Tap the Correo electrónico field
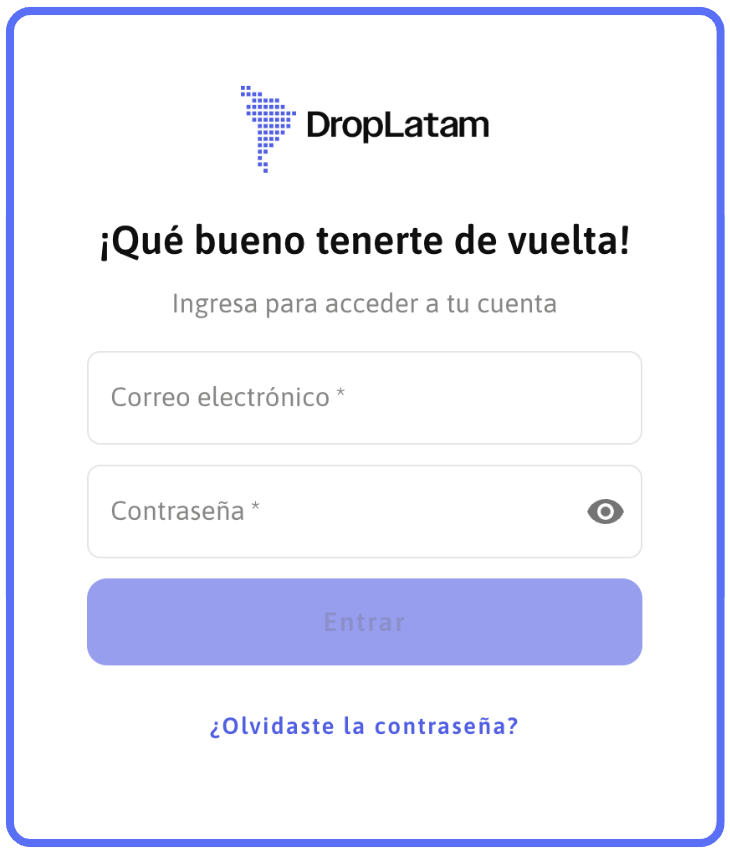This screenshot has width=730, height=854. coord(364,398)
